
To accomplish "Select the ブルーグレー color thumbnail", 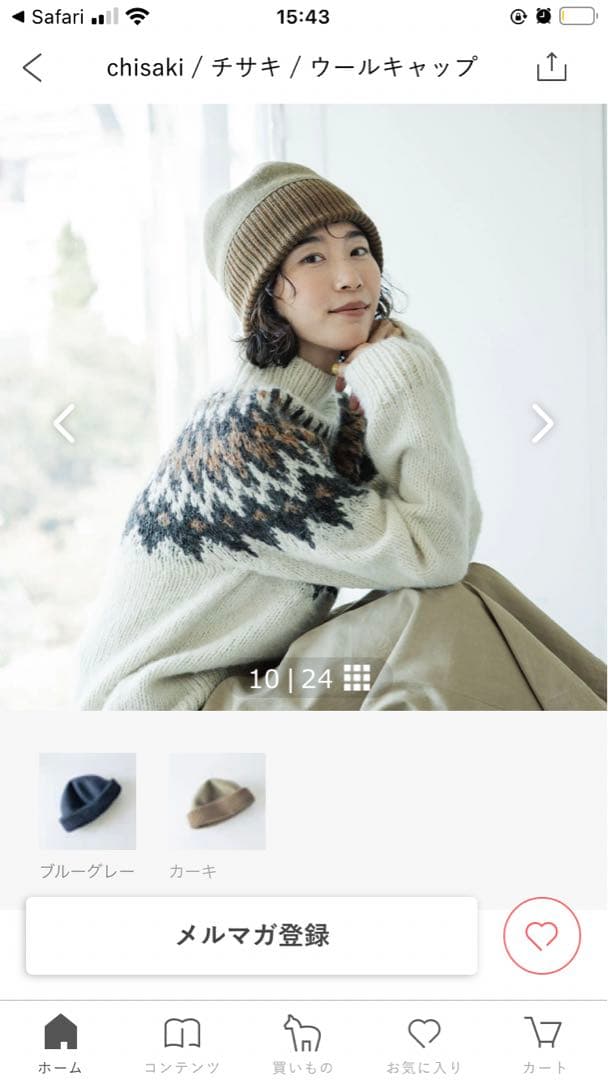I will click(87, 802).
